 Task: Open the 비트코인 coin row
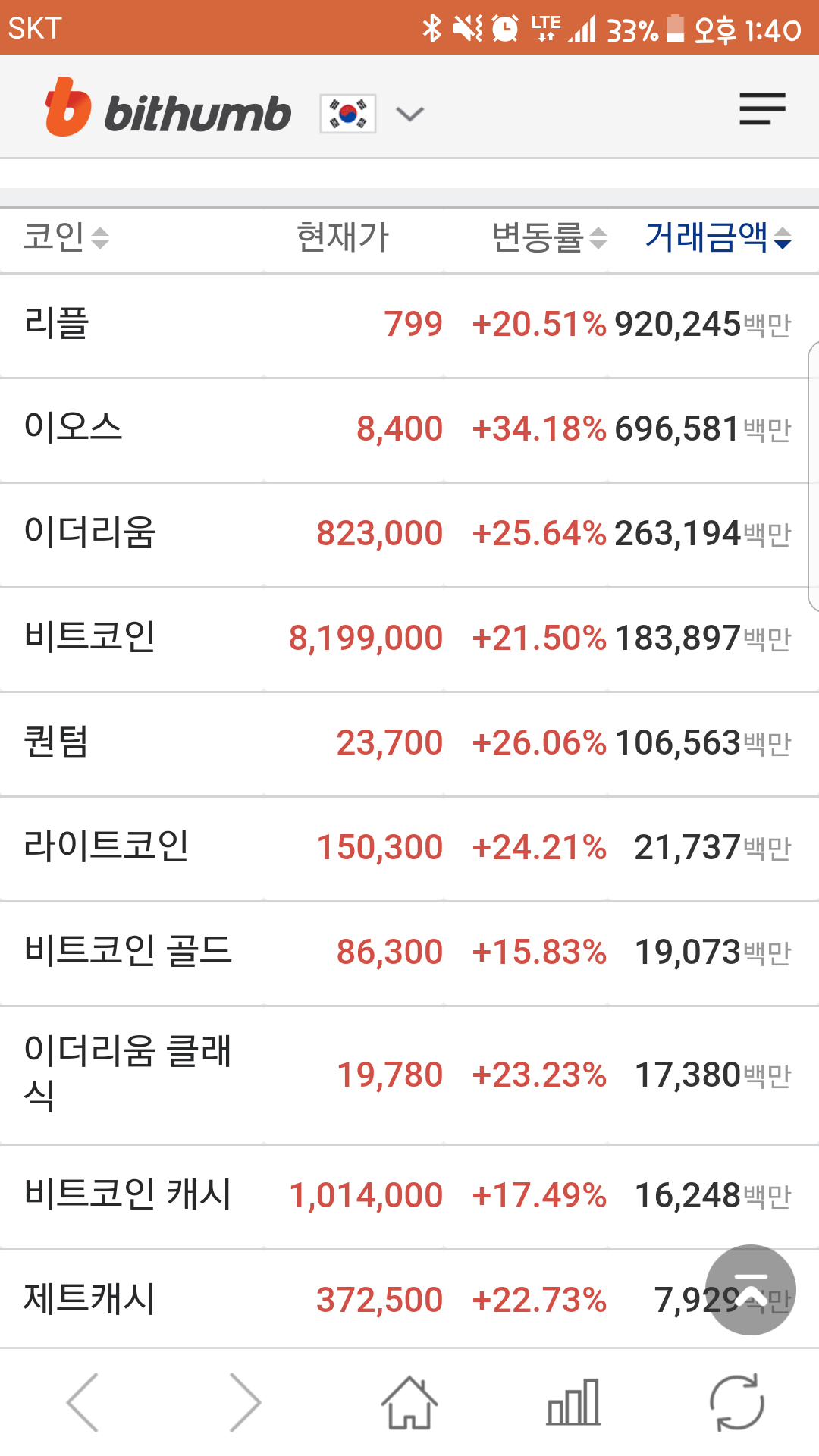(x=409, y=637)
